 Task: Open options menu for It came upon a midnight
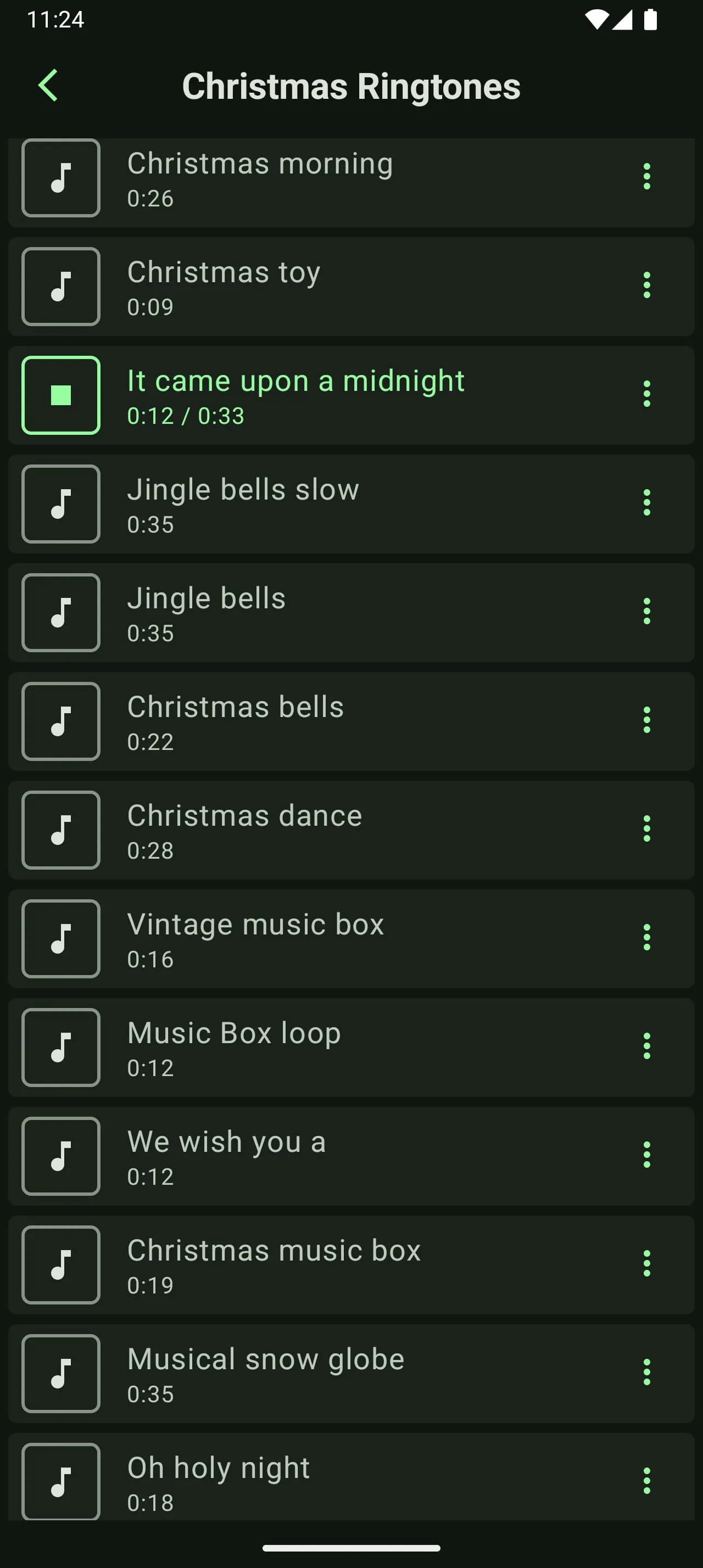(x=646, y=395)
